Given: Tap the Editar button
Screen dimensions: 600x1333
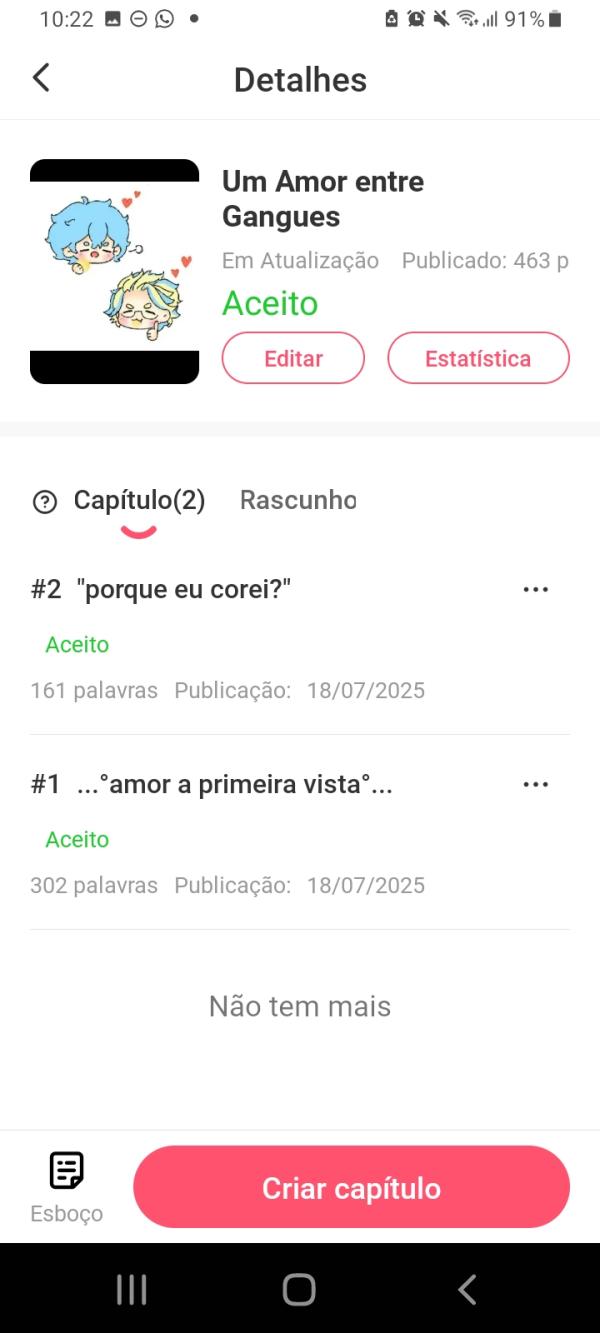Looking at the screenshot, I should 293,358.
